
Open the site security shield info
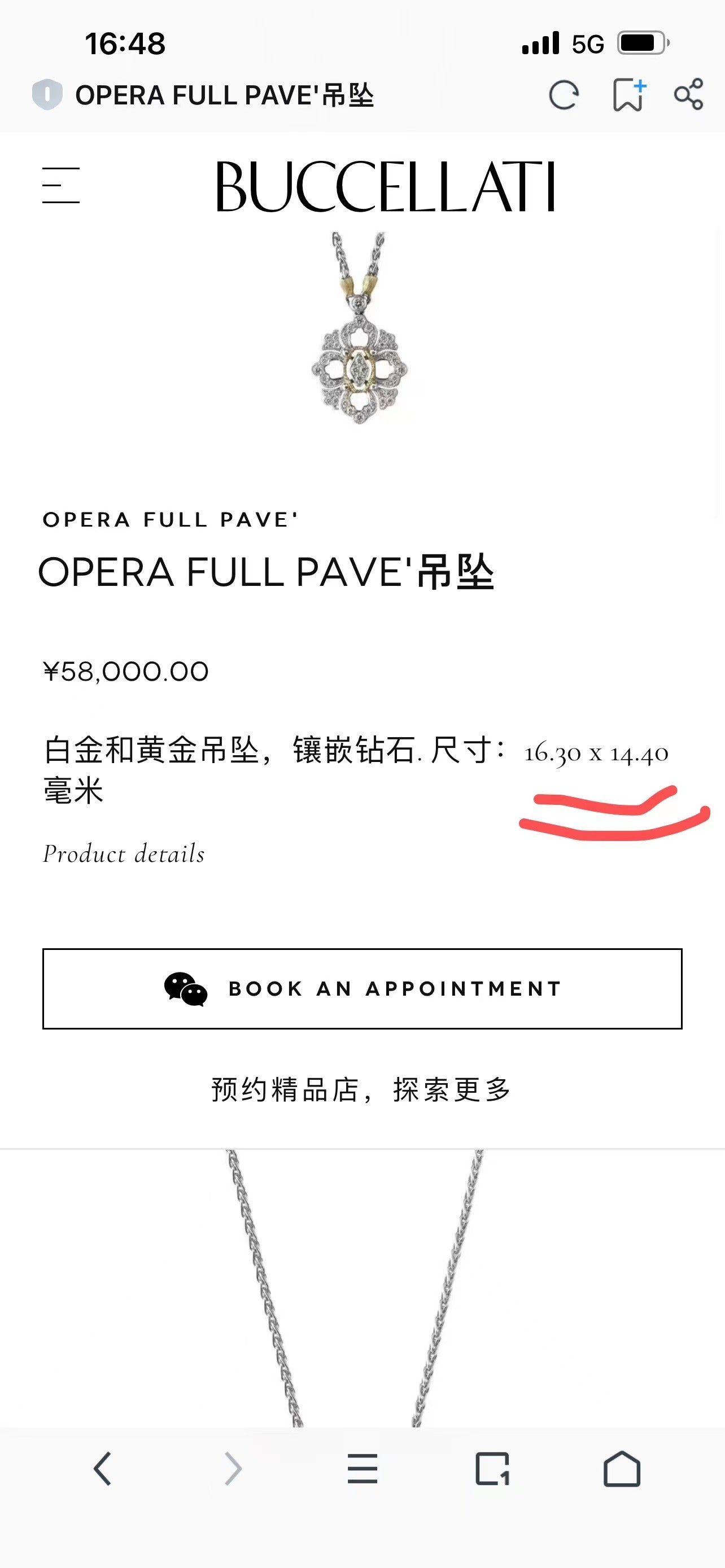click(x=47, y=95)
